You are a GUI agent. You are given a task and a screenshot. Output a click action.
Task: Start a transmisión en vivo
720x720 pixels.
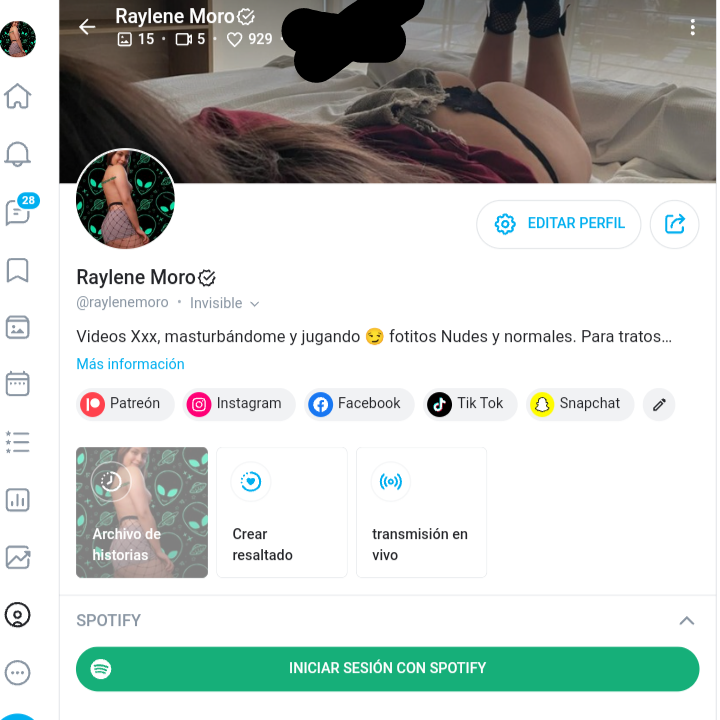coord(421,512)
